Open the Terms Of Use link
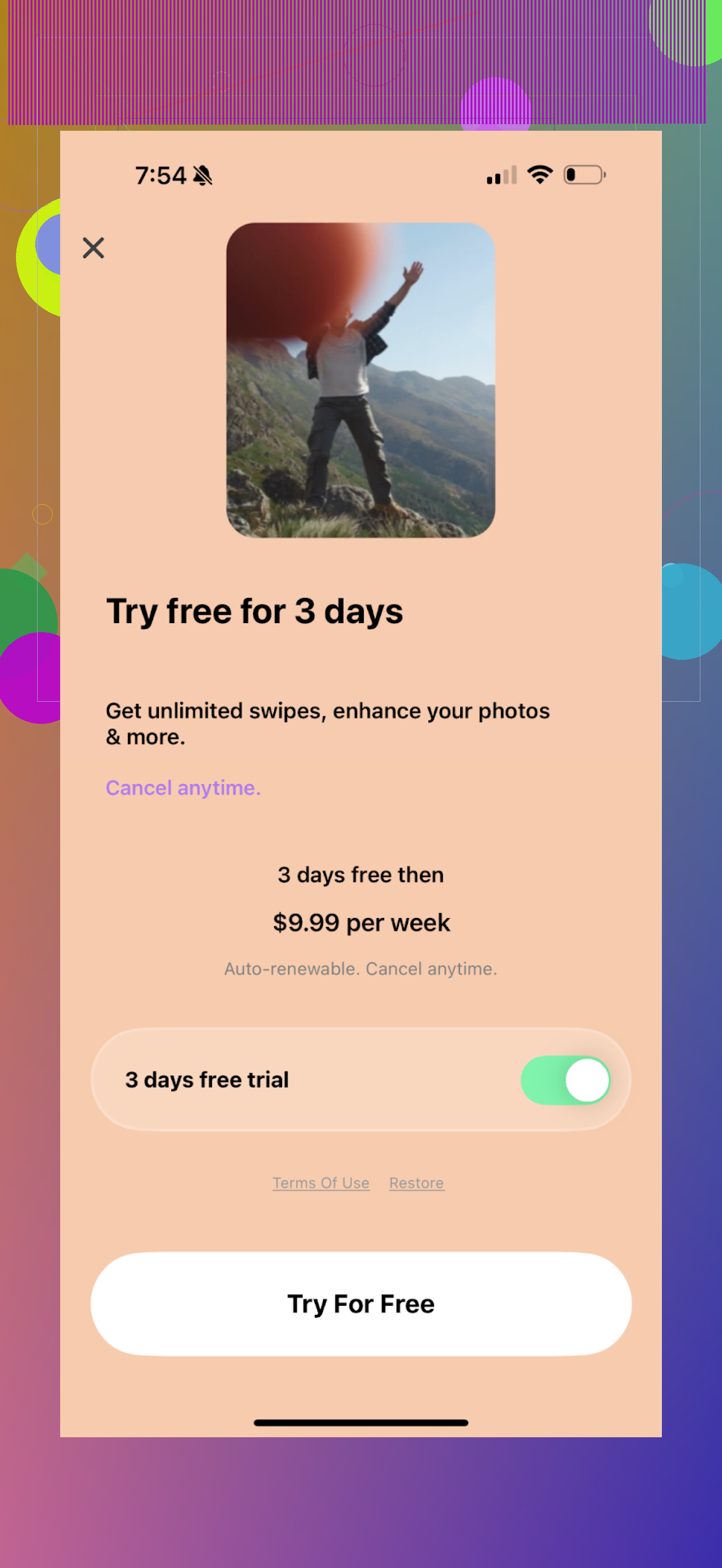The image size is (722, 1568). point(321,1183)
